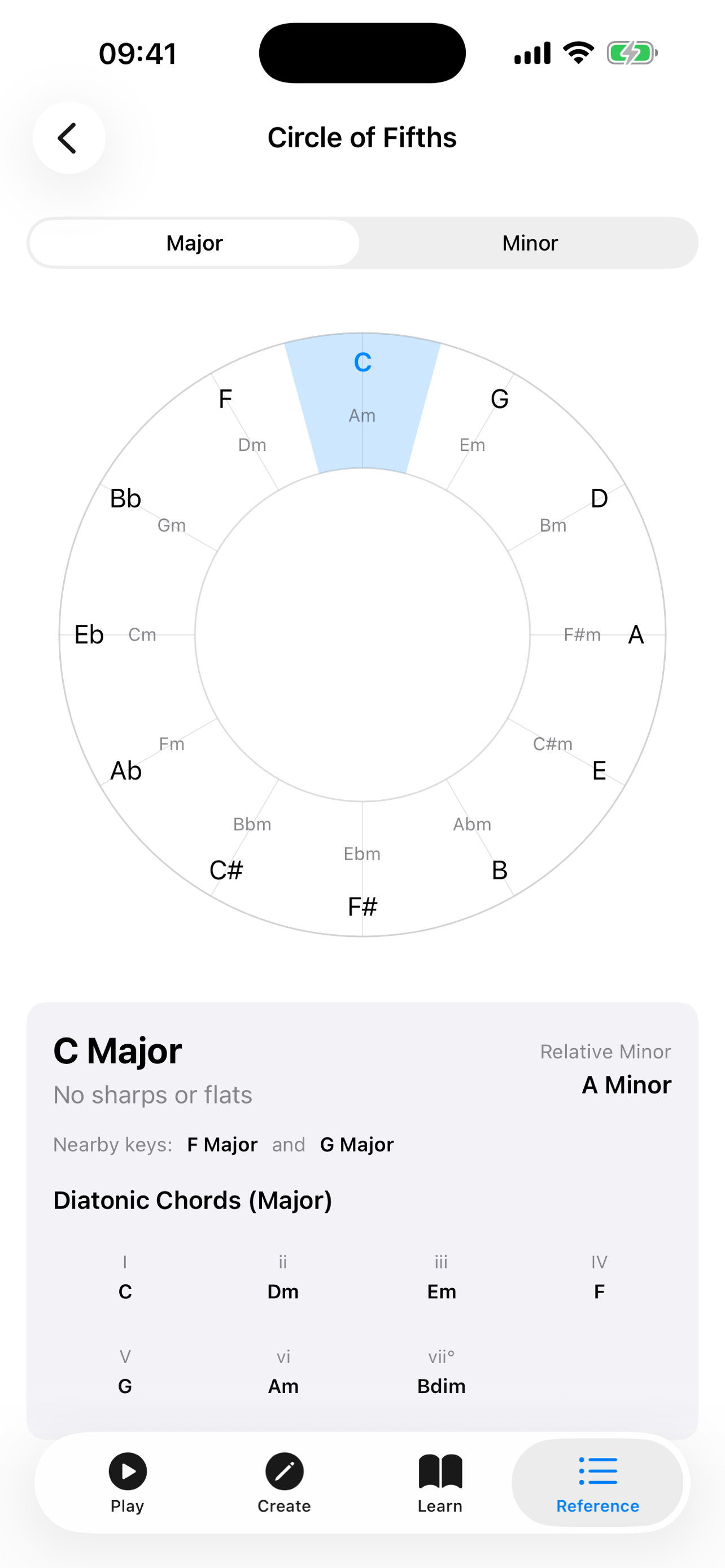
Task: Tap the back arrow at top left
Action: 69,137
